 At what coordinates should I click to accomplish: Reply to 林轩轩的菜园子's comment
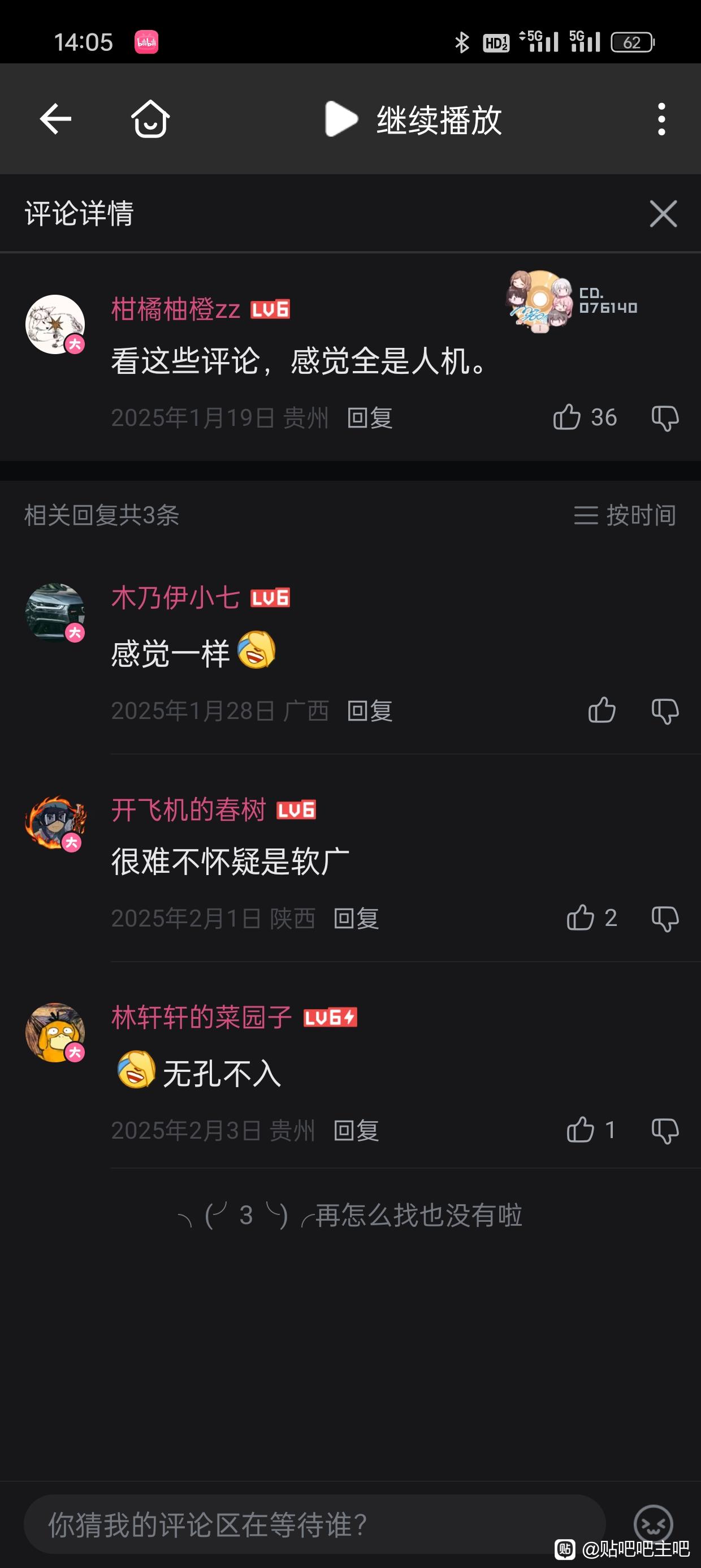coord(356,1131)
